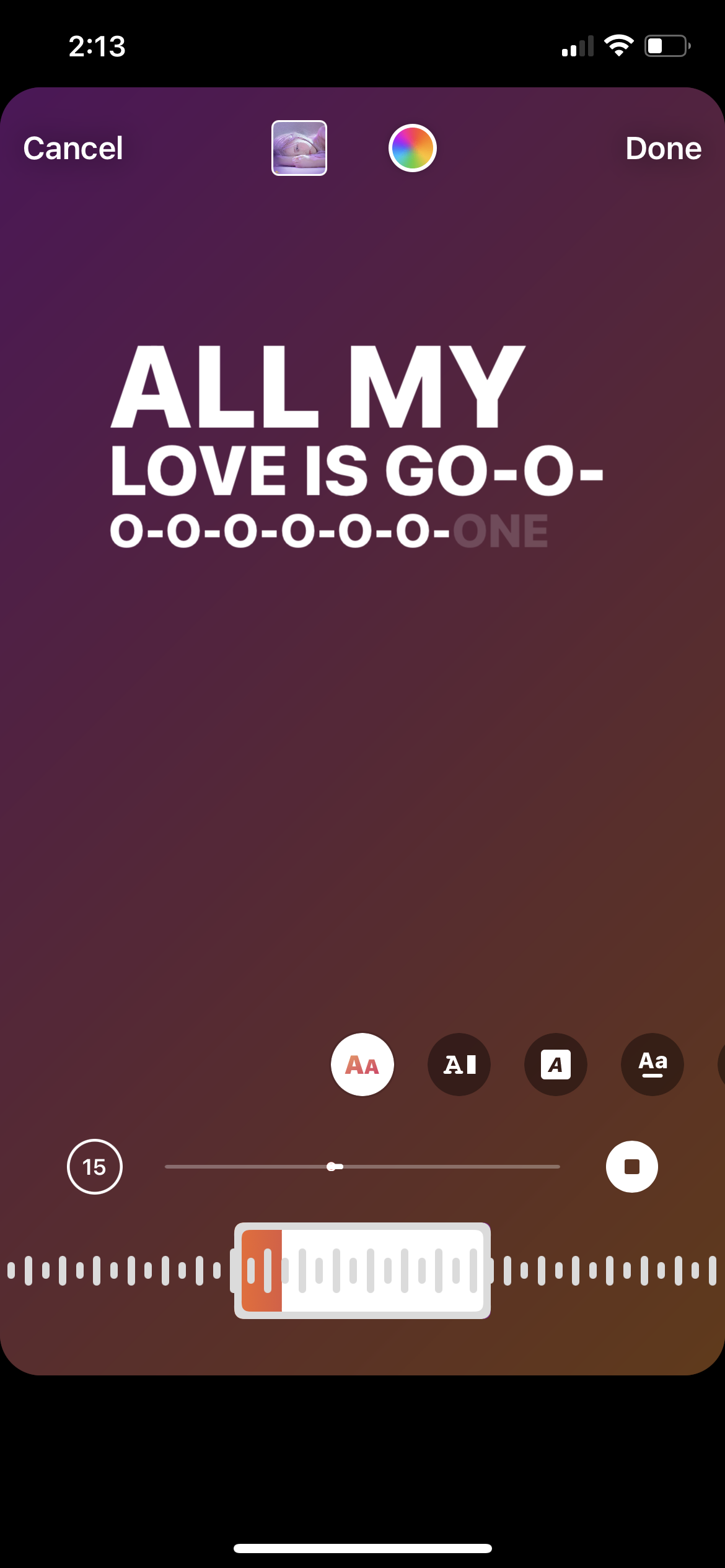Open the rainbow color picker
The height and width of the screenshot is (1568, 725).
[x=413, y=148]
